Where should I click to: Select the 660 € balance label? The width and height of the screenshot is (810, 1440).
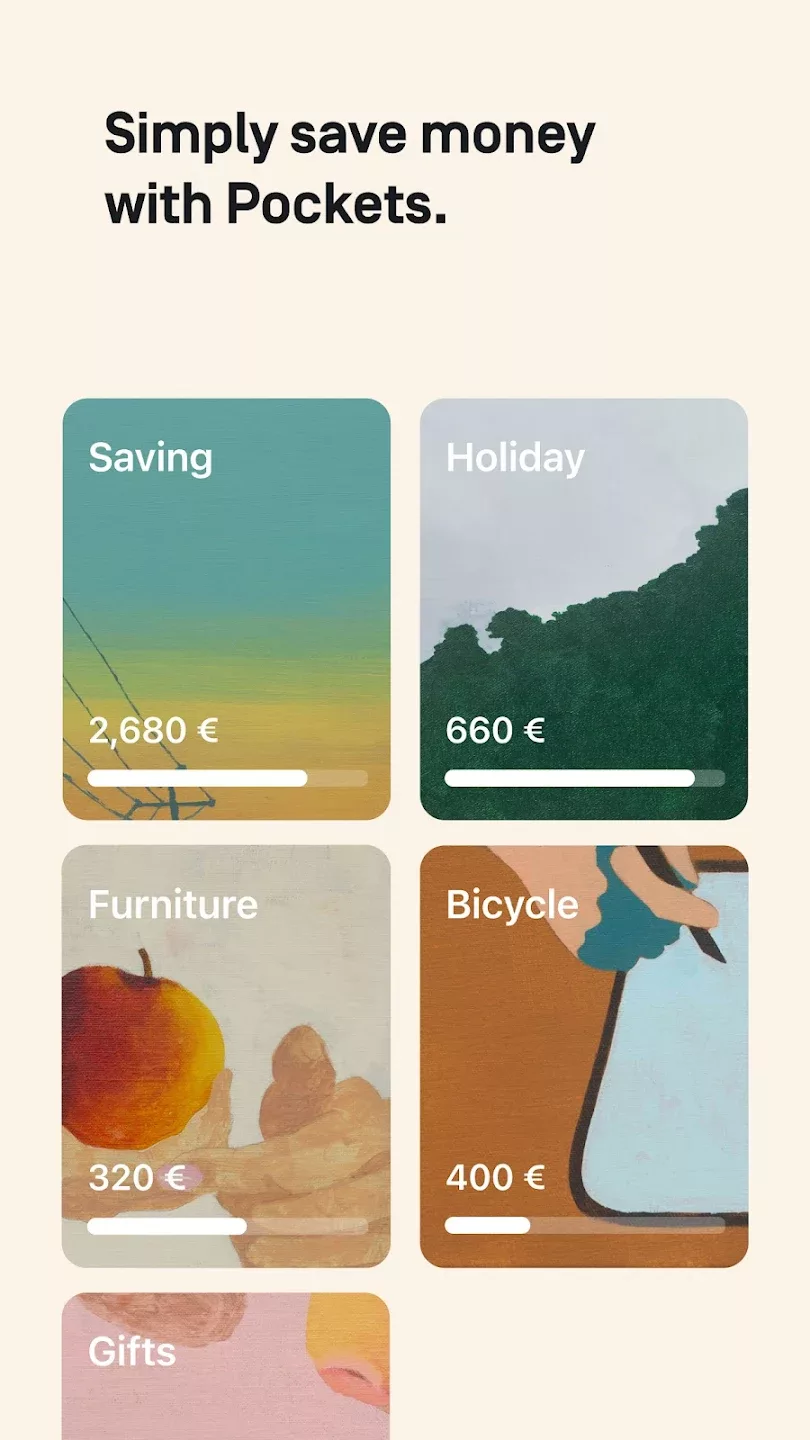pos(495,731)
